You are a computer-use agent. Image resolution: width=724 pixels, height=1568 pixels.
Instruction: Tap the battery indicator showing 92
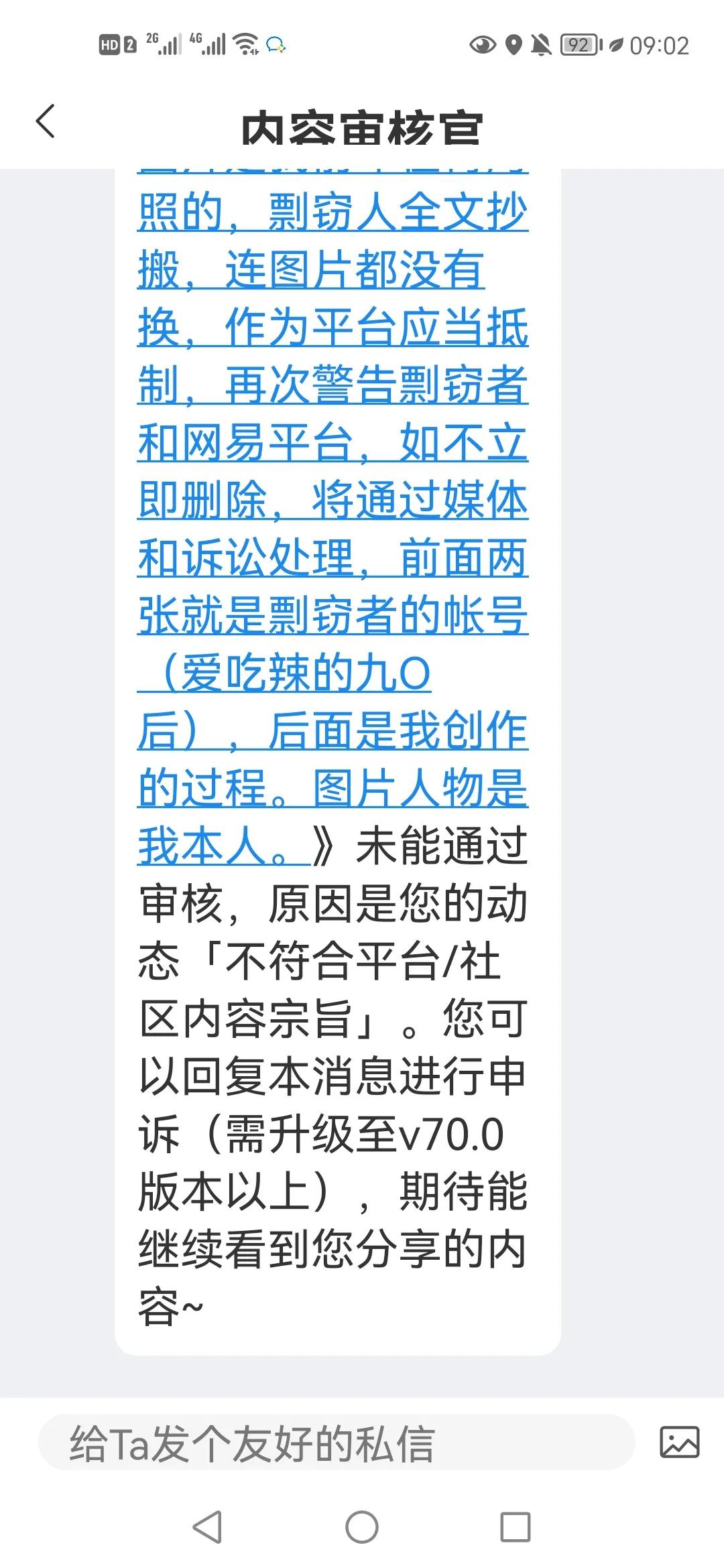tap(579, 45)
